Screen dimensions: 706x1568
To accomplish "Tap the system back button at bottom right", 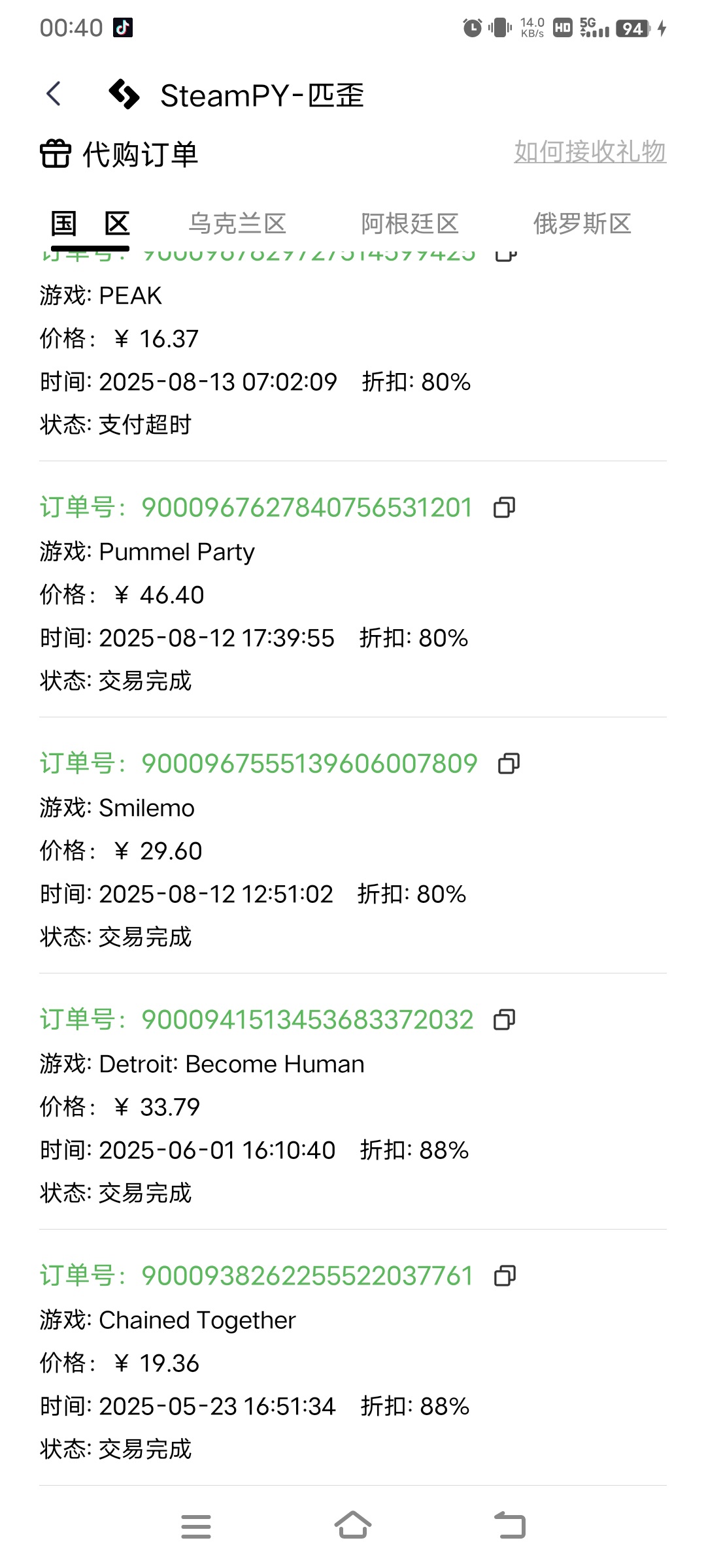I will pyautogui.click(x=508, y=1527).
